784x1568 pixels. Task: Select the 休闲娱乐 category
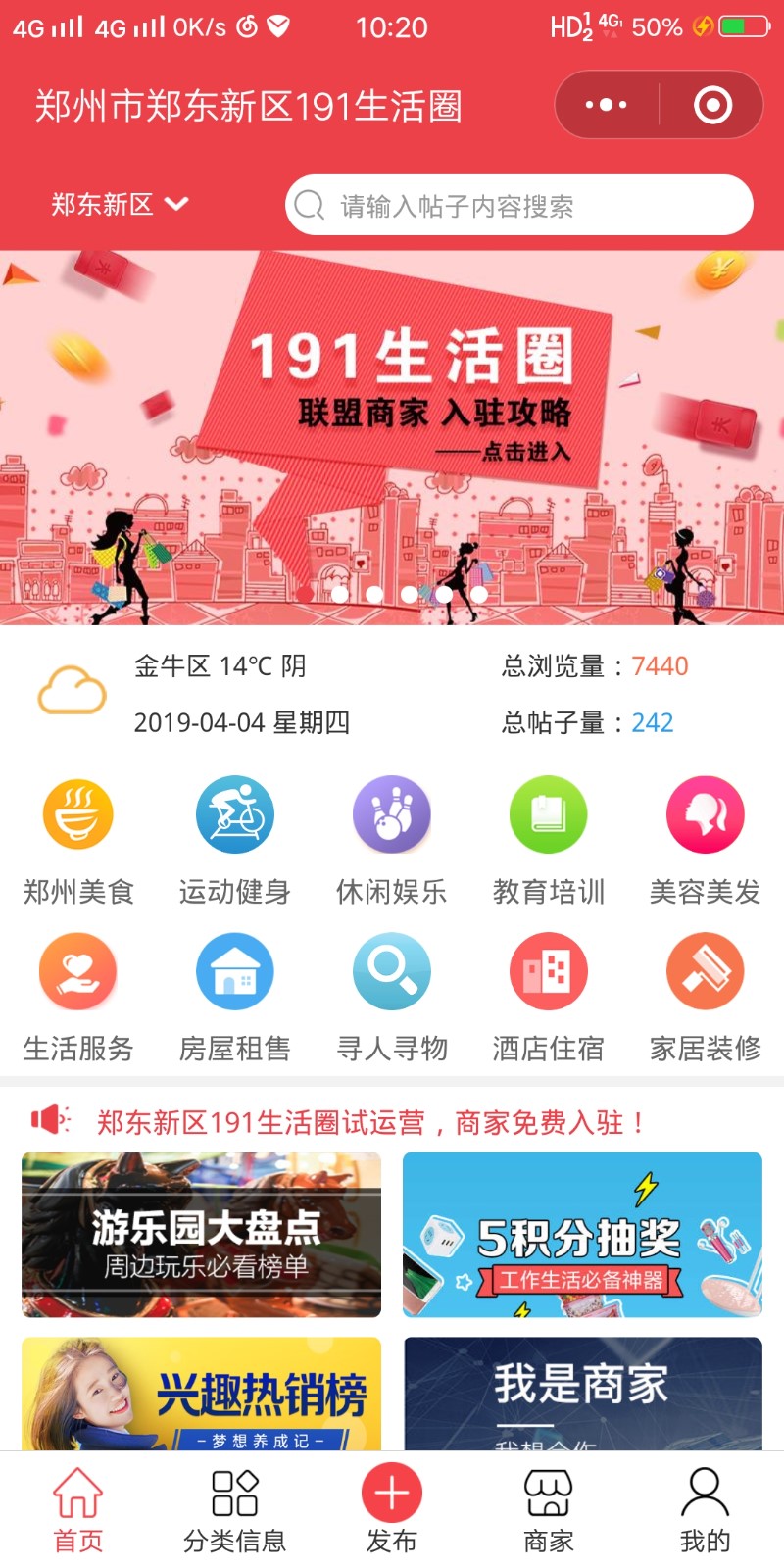coord(392,840)
